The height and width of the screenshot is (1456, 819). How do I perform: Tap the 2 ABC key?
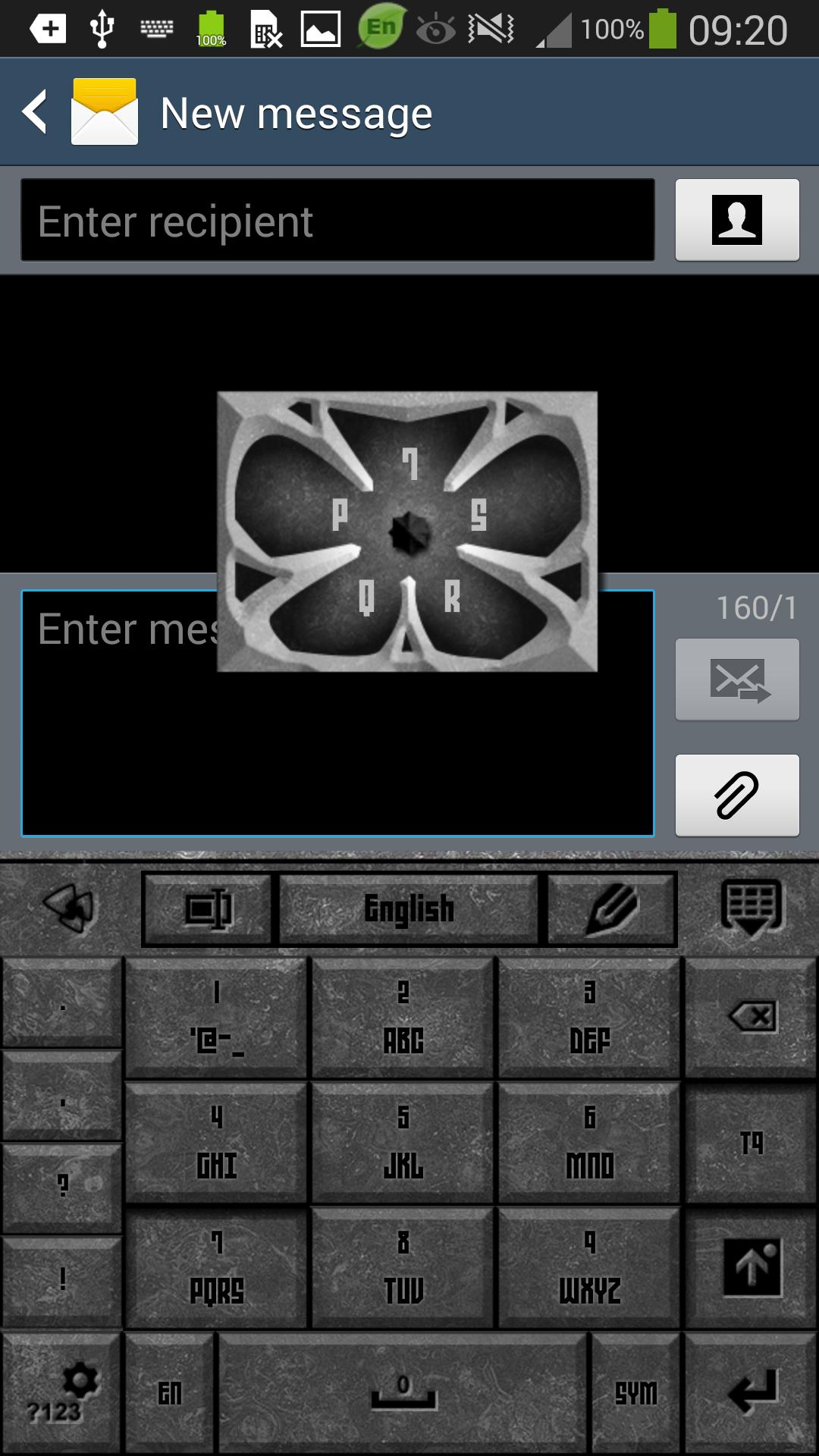coord(403,1018)
